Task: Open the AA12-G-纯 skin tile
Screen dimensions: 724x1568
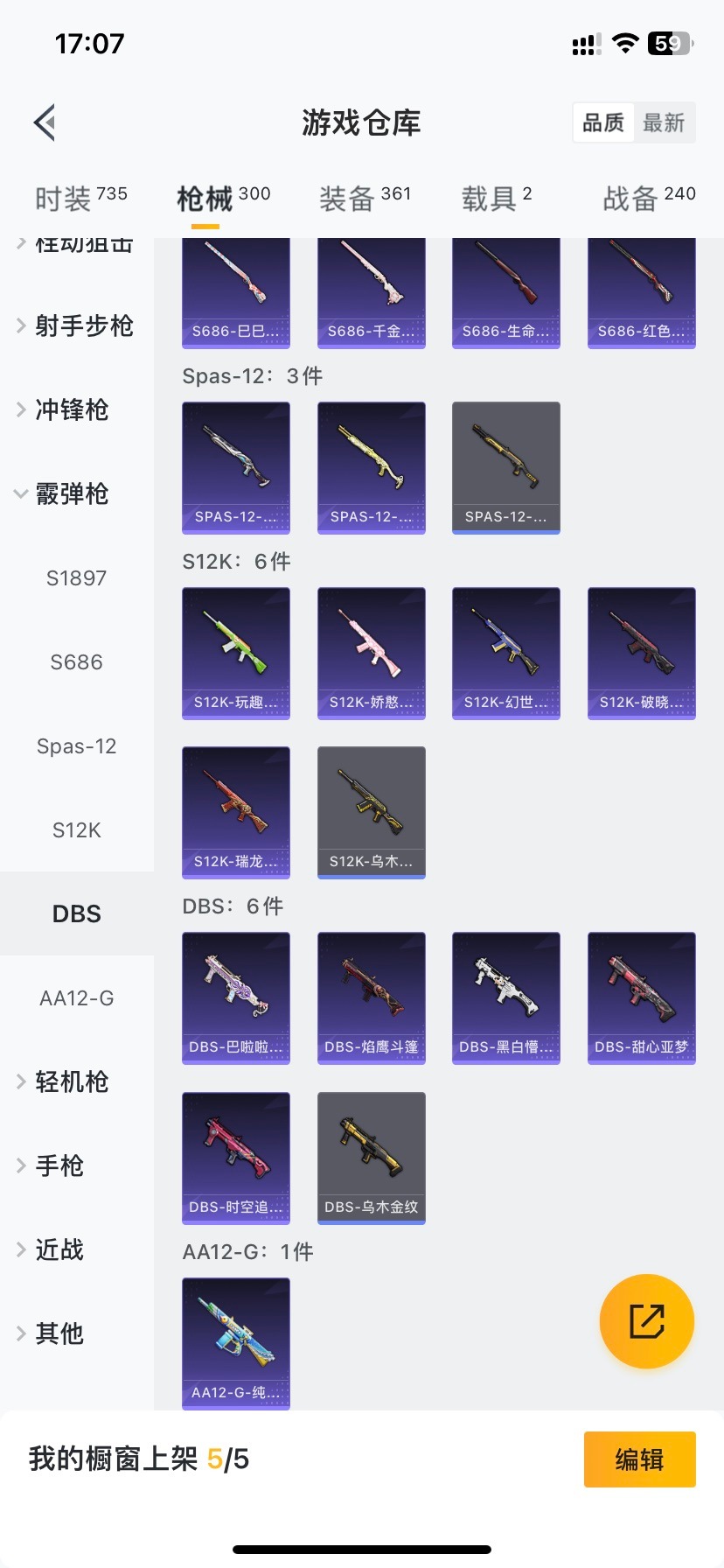Action: [236, 1343]
